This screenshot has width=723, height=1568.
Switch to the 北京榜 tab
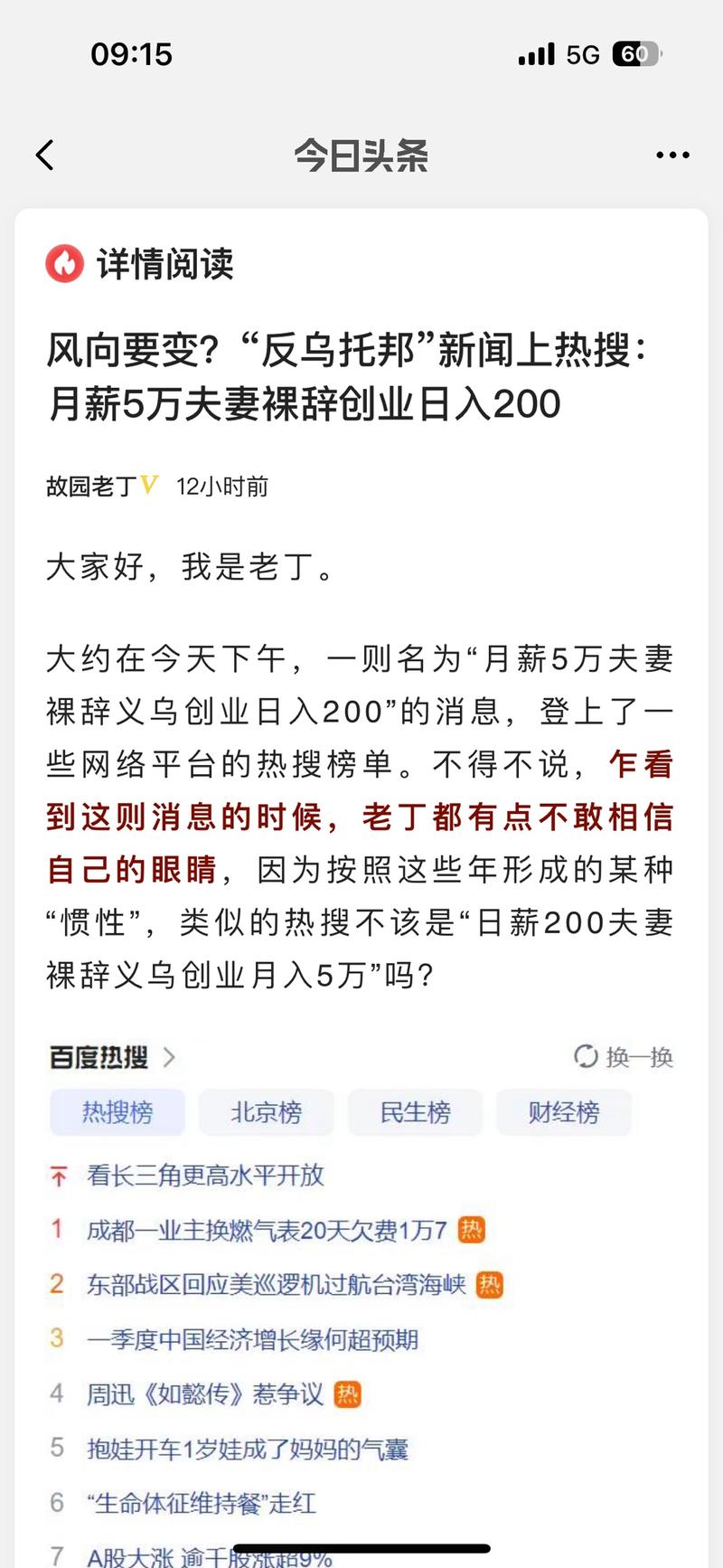(267, 1112)
